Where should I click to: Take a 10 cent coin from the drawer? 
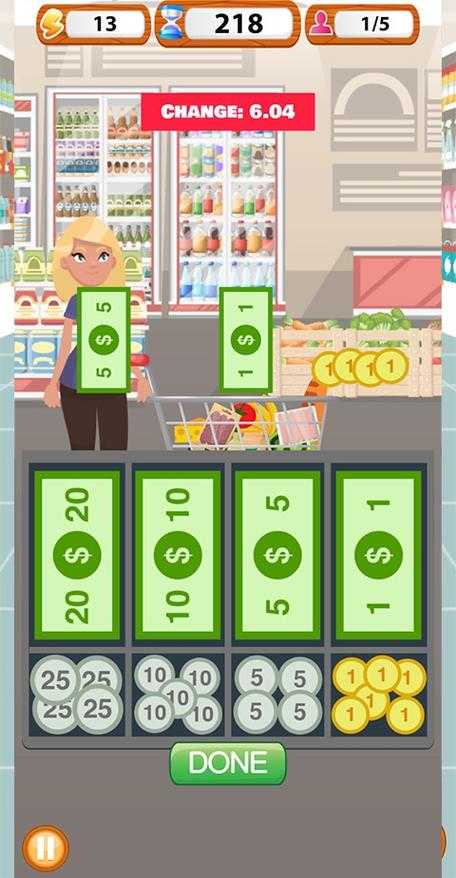tap(178, 694)
